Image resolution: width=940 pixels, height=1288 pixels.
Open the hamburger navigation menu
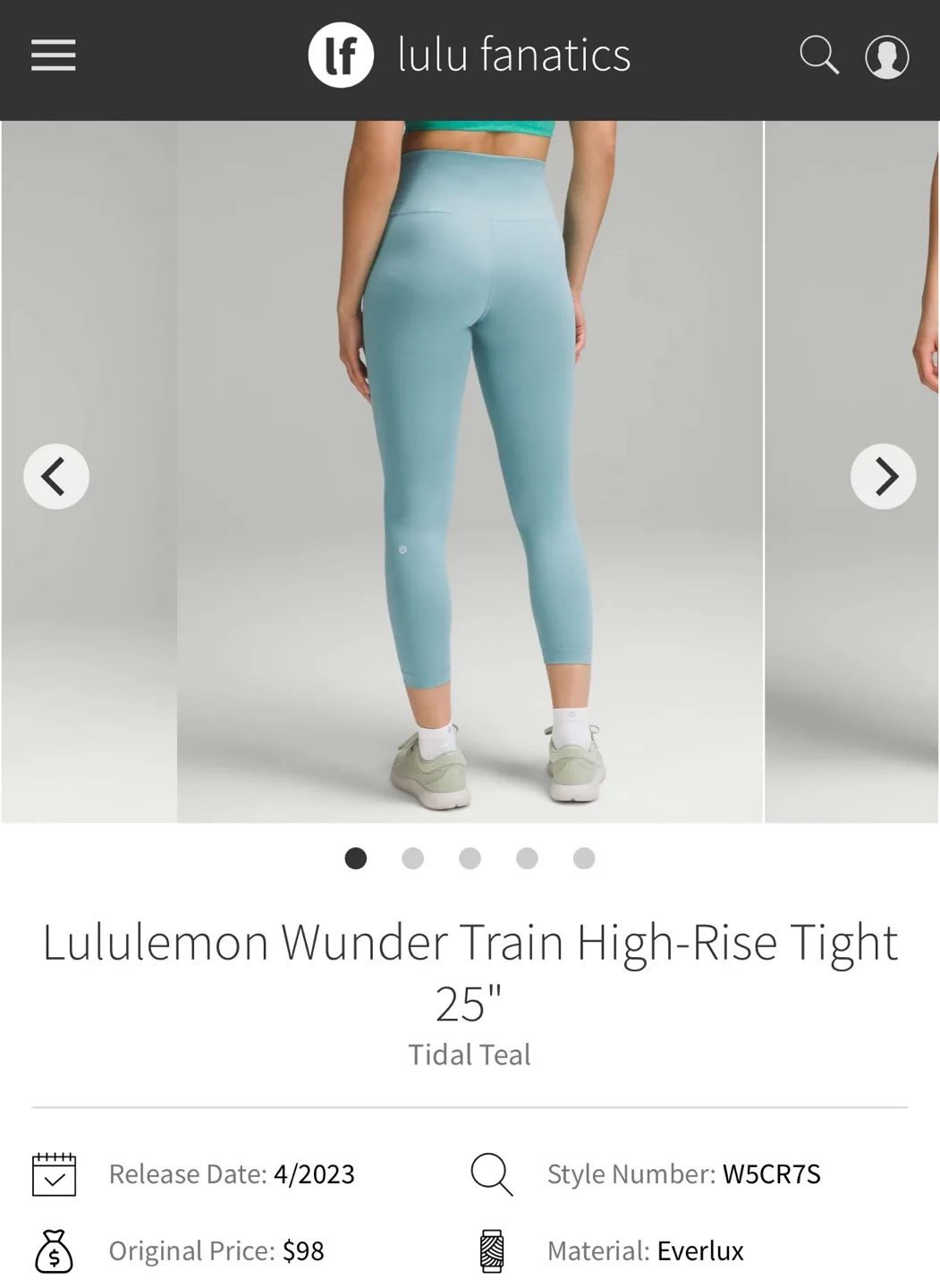53,55
